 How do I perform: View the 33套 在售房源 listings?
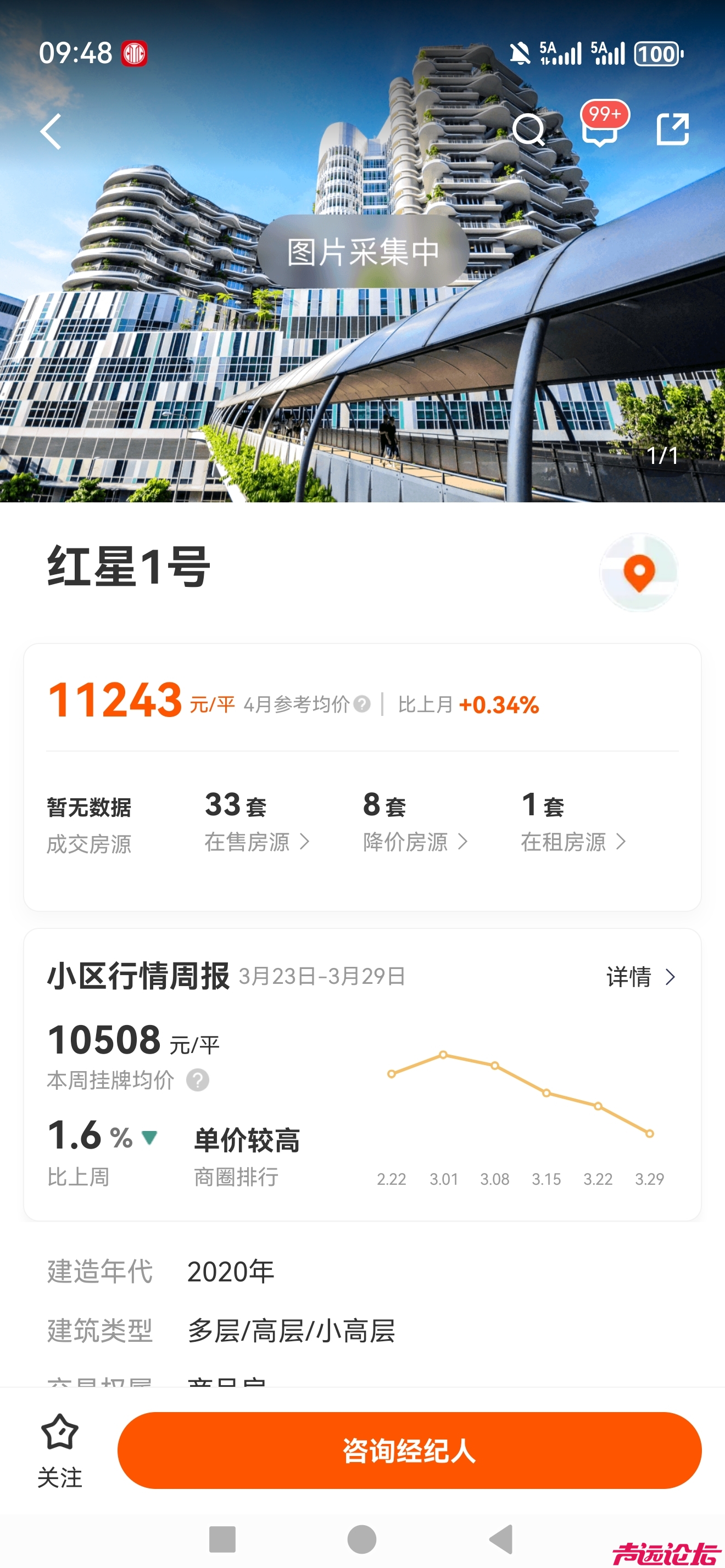coord(256,822)
